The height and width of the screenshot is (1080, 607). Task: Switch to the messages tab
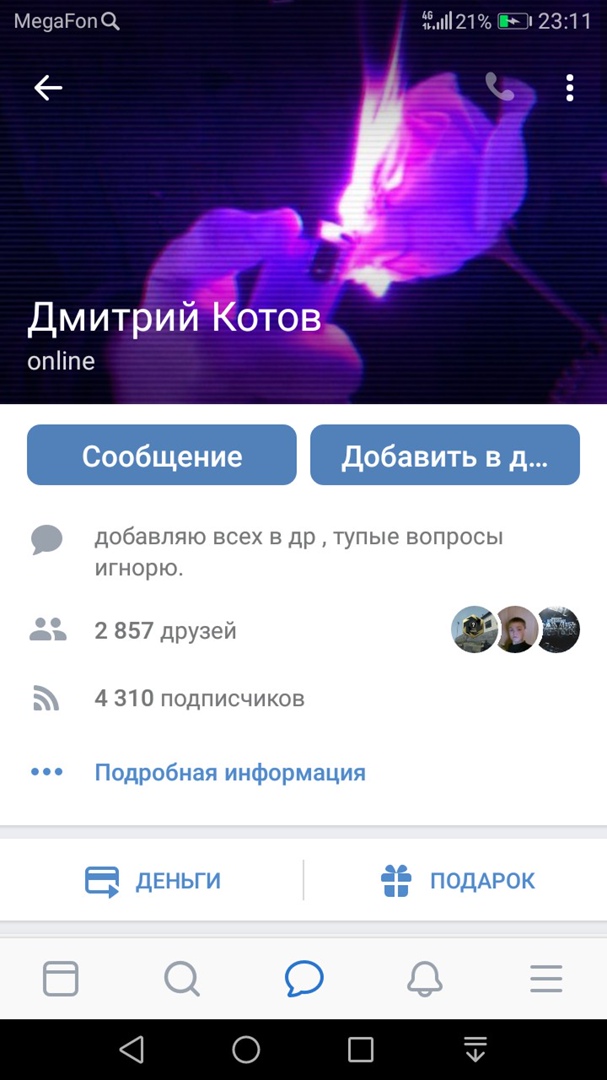[x=304, y=978]
